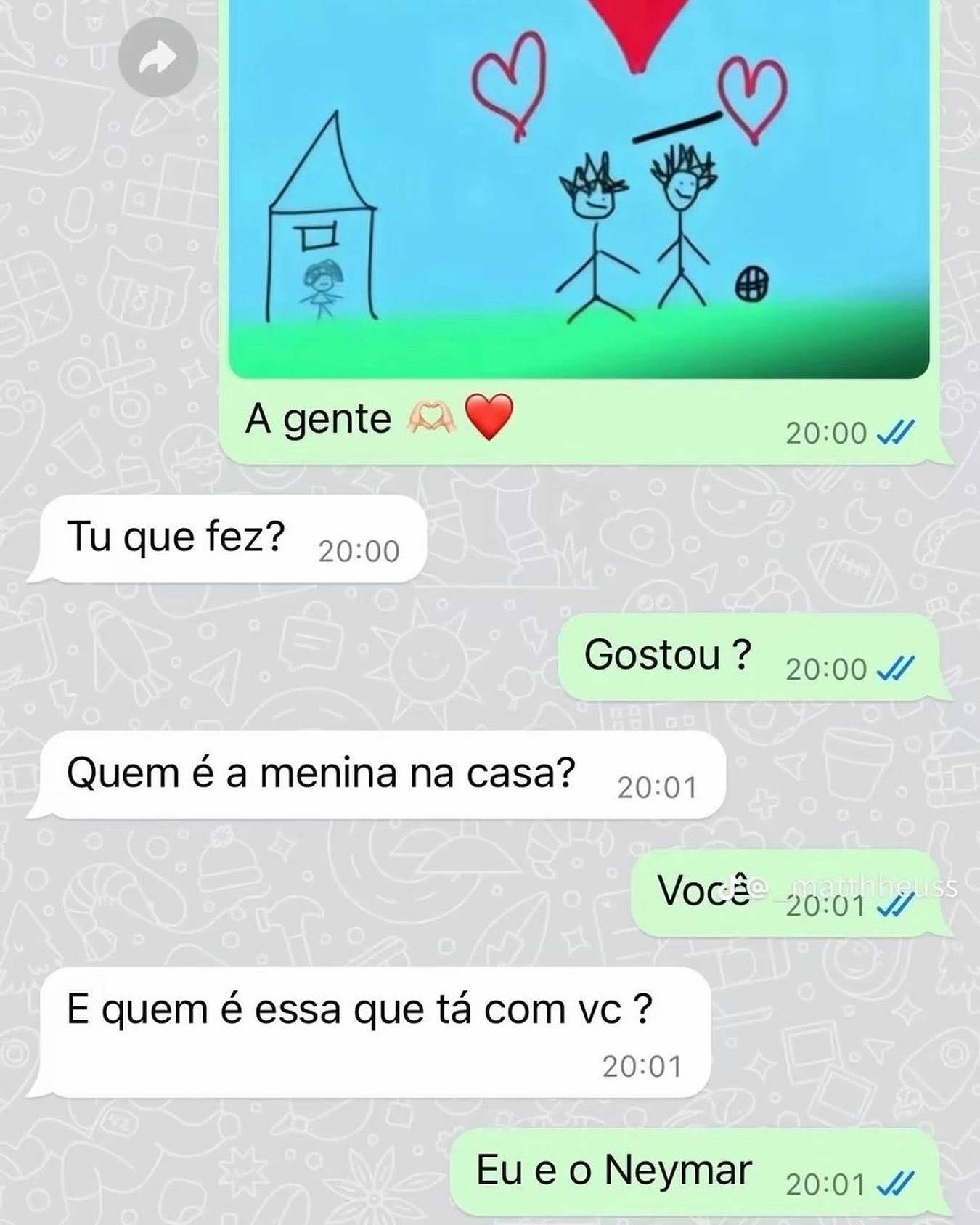The image size is (980, 1225).
Task: Open the drawing picture captioned A gente
Action: [579, 189]
